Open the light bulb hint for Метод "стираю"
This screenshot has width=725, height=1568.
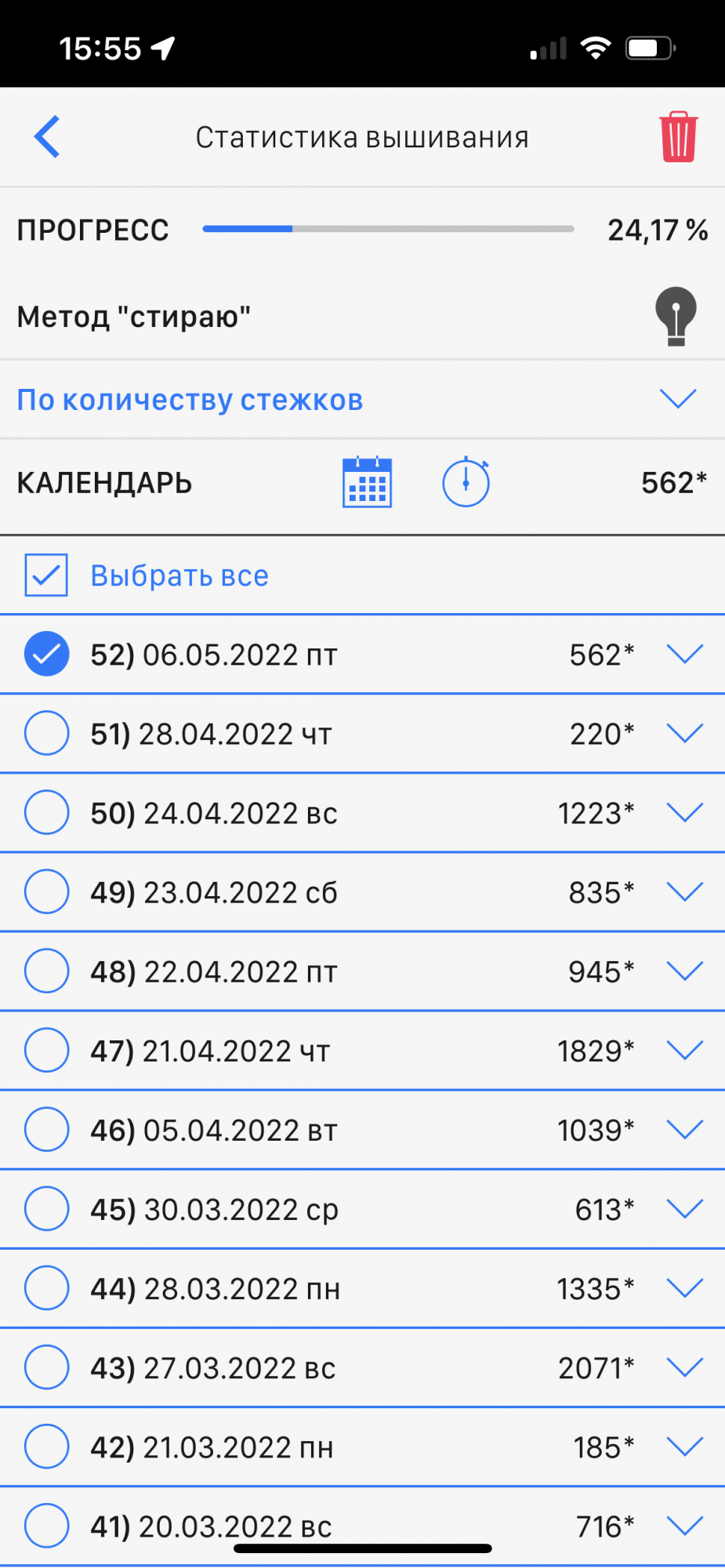coord(676,316)
